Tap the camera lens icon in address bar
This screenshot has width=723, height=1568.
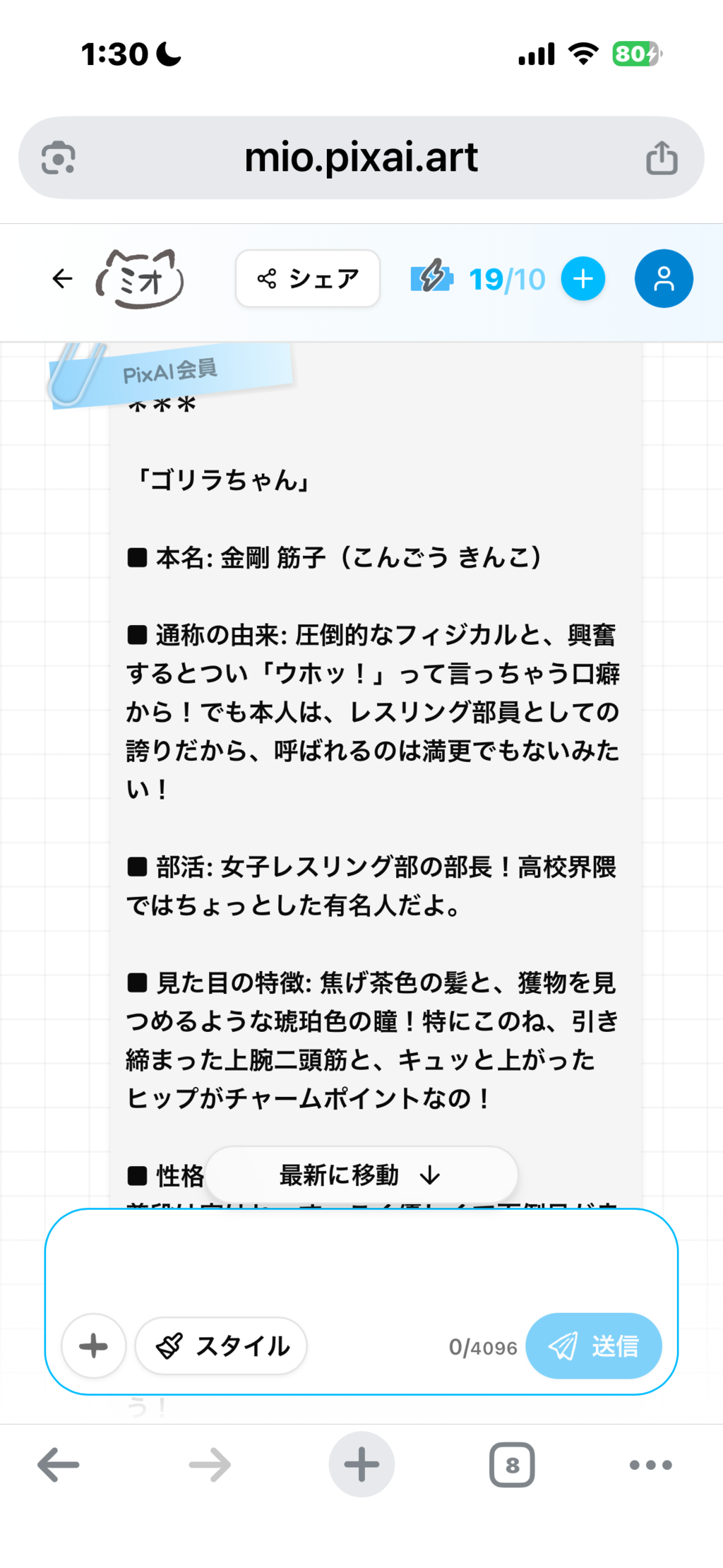(x=59, y=158)
